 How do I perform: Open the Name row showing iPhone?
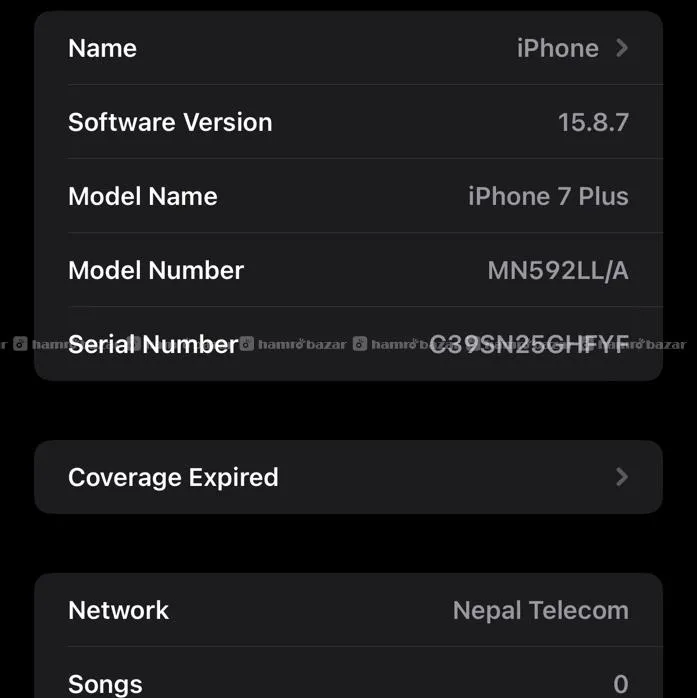coord(348,48)
